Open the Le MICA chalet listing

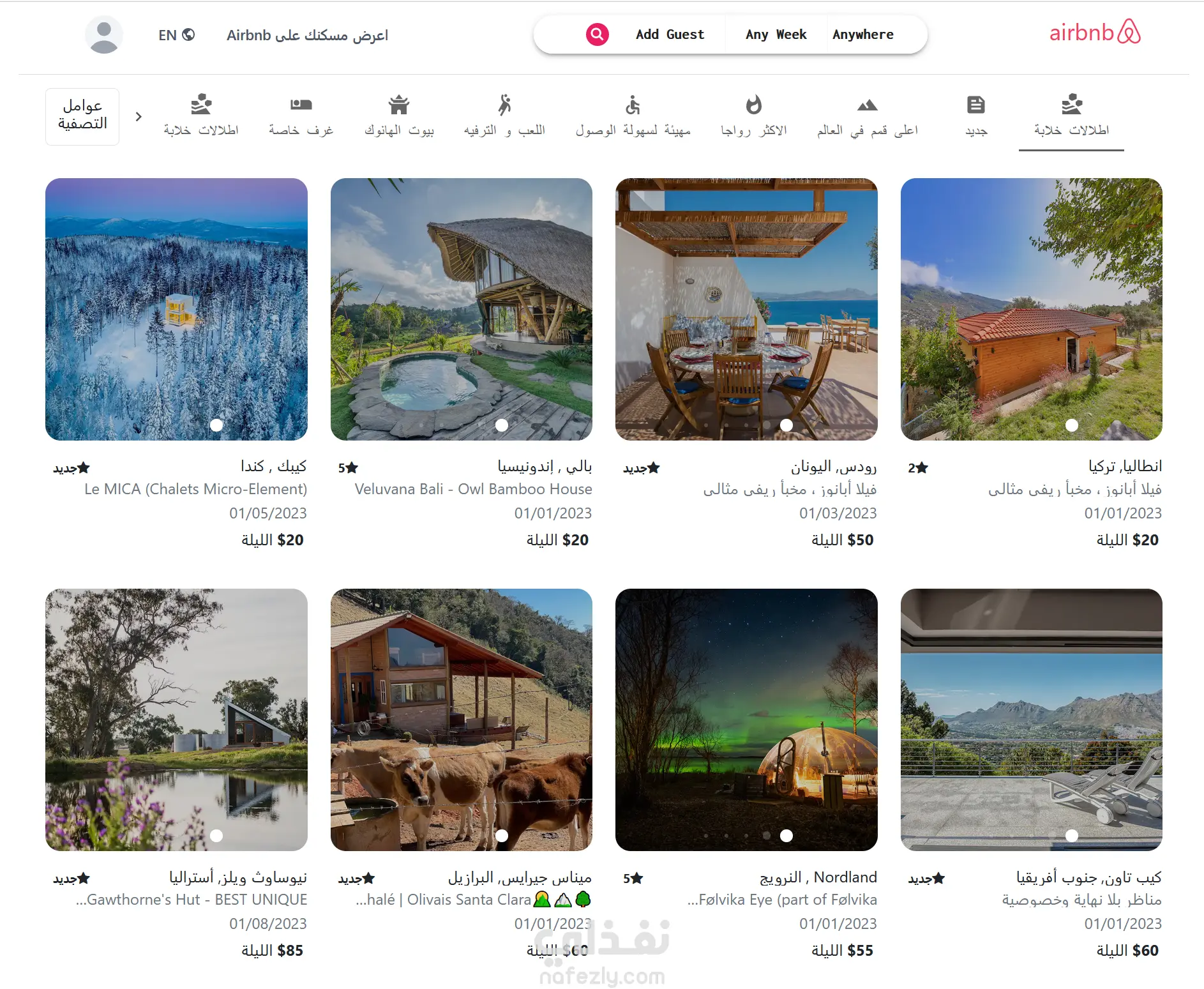pyautogui.click(x=176, y=309)
